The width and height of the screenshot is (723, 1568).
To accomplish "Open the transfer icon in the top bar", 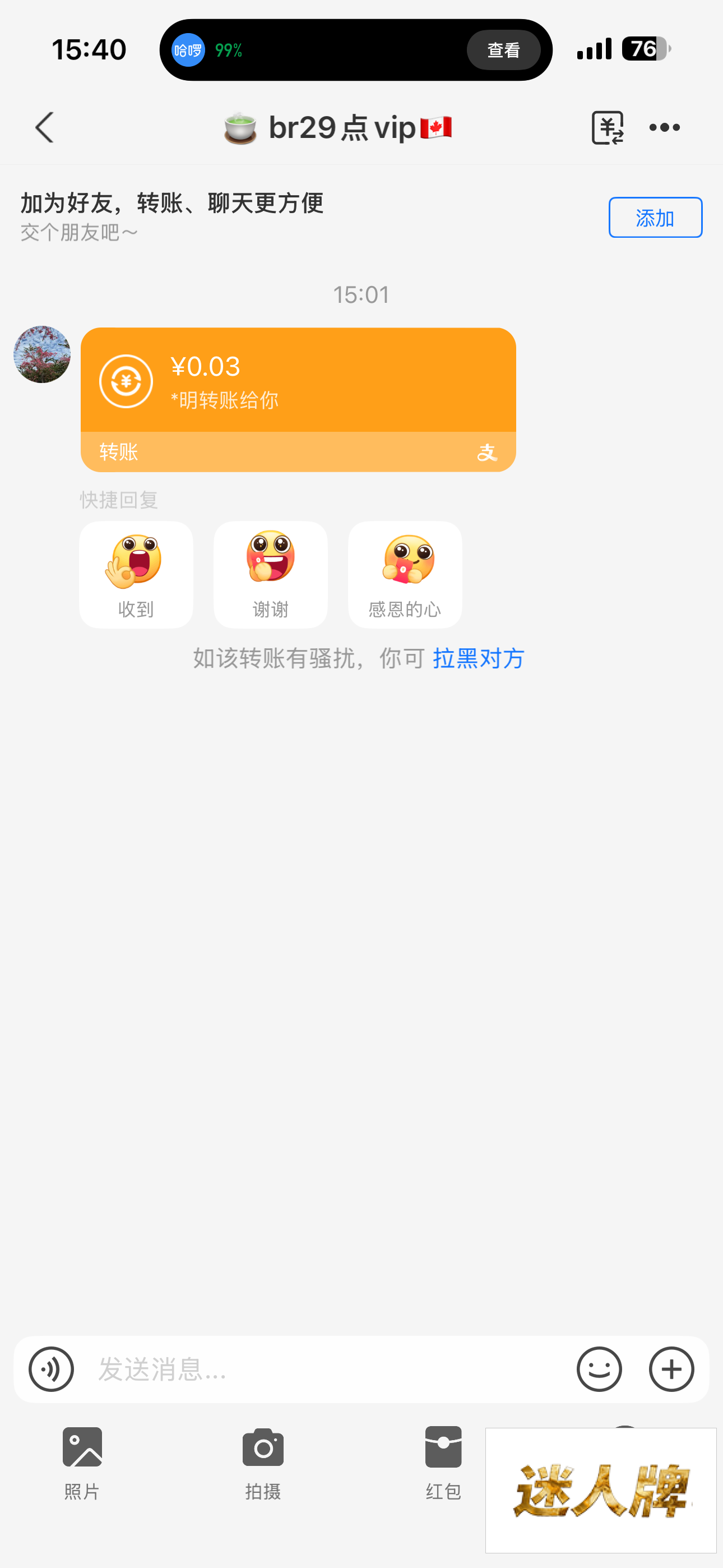I will click(607, 127).
